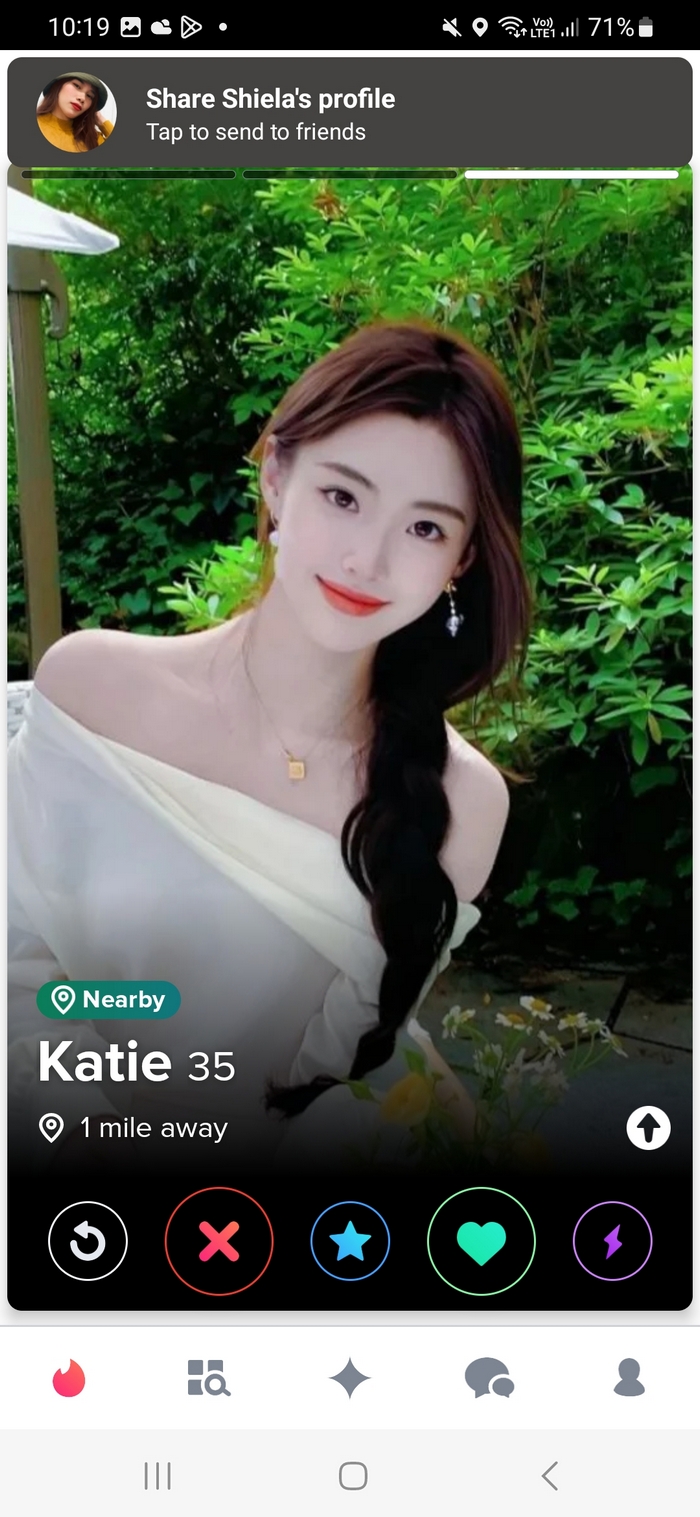
Task: Go back using the system back button
Action: (x=548, y=1475)
